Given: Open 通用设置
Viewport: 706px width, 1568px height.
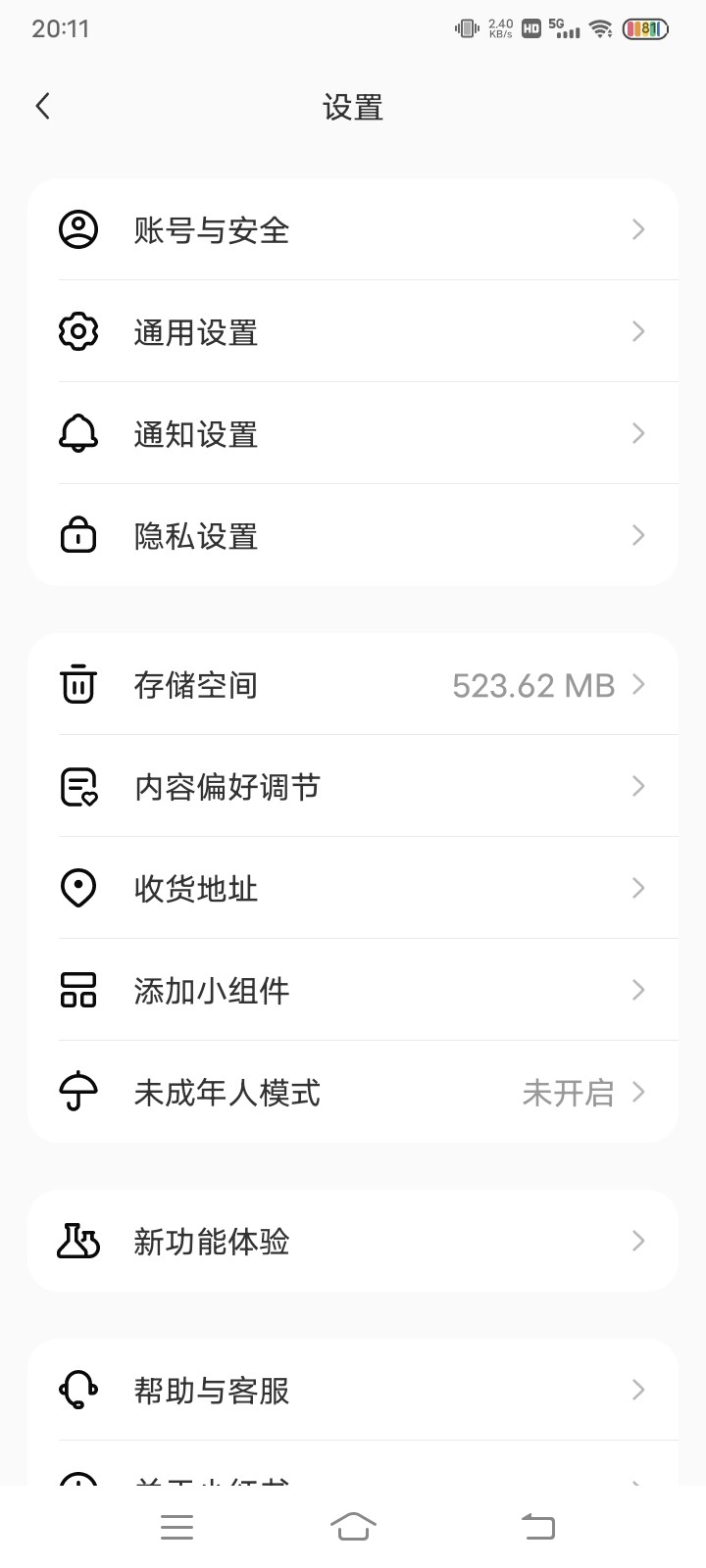Looking at the screenshot, I should coord(353,331).
